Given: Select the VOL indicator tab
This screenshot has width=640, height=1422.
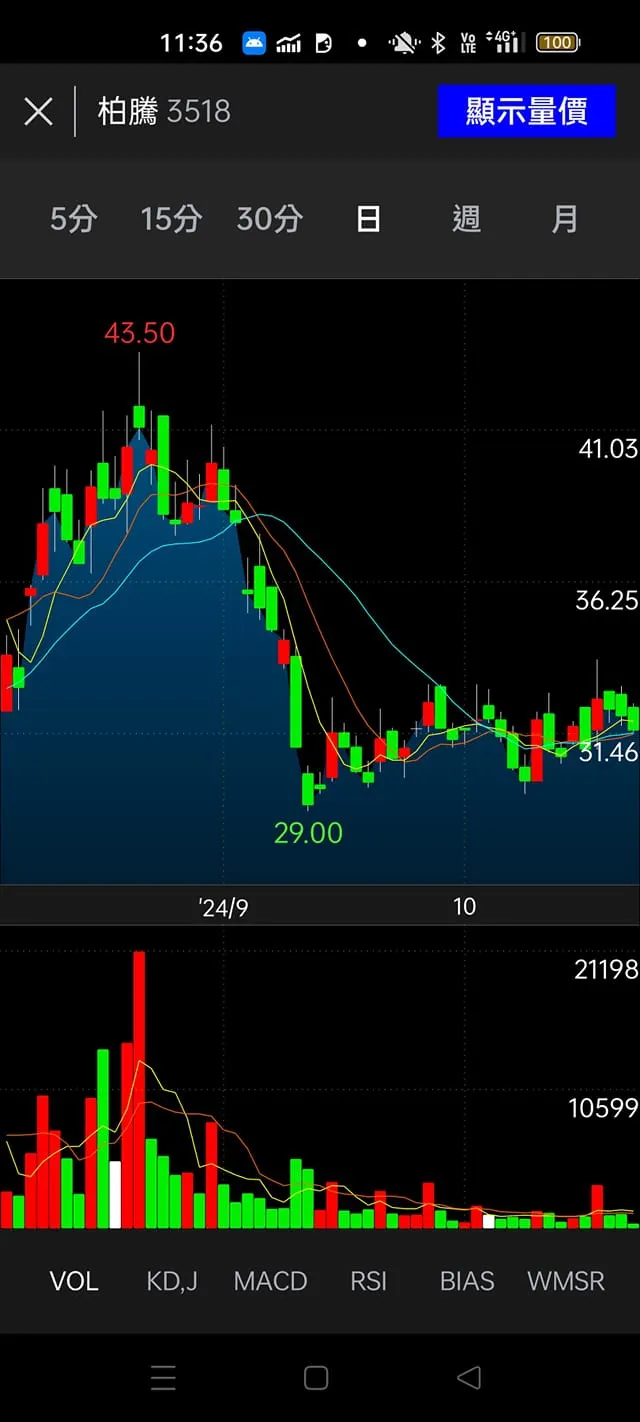Looking at the screenshot, I should pos(74,1281).
